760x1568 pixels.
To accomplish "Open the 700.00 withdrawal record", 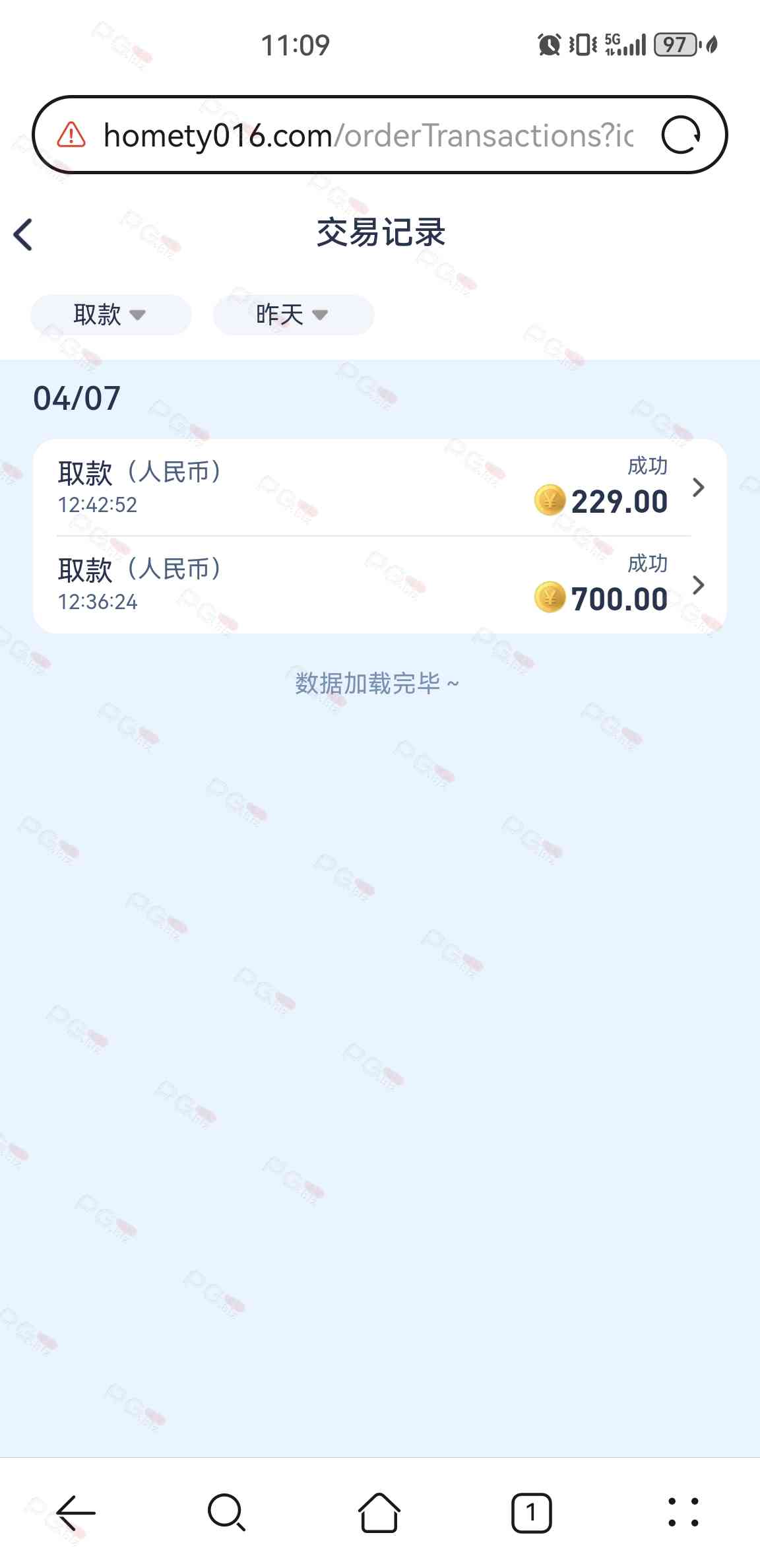I will [379, 585].
